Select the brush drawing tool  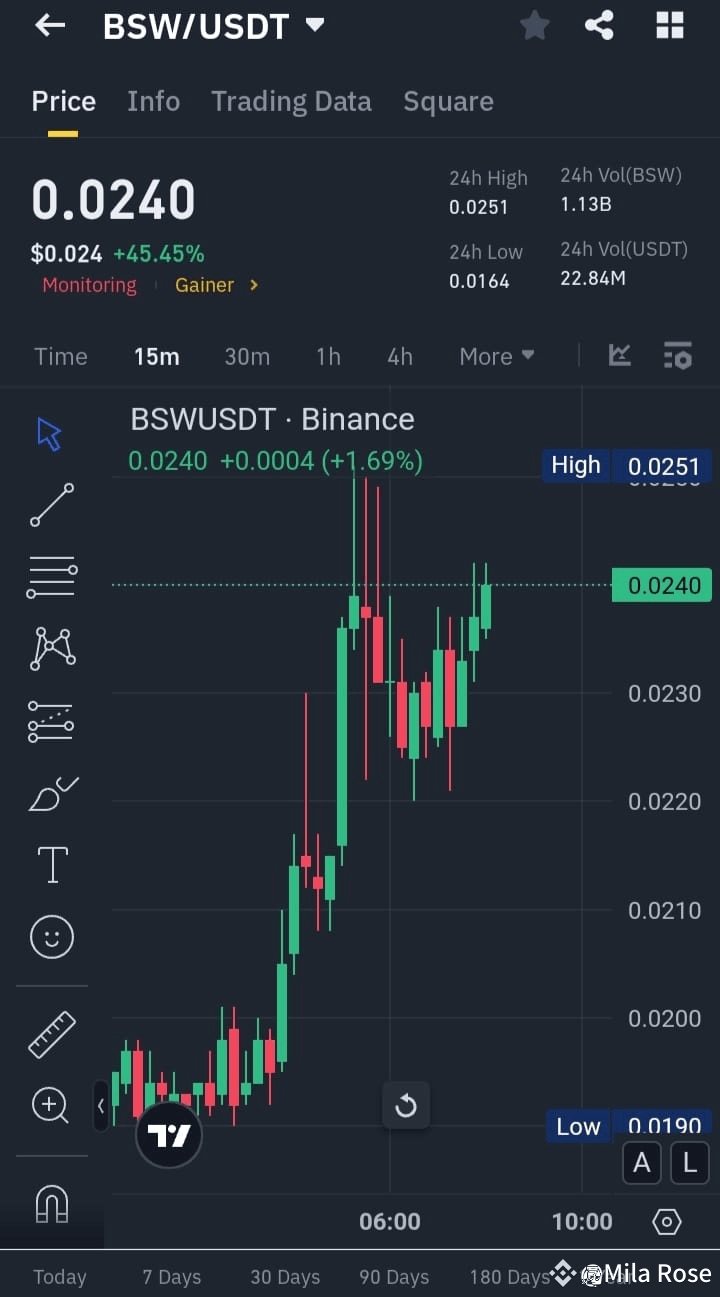[x=50, y=793]
